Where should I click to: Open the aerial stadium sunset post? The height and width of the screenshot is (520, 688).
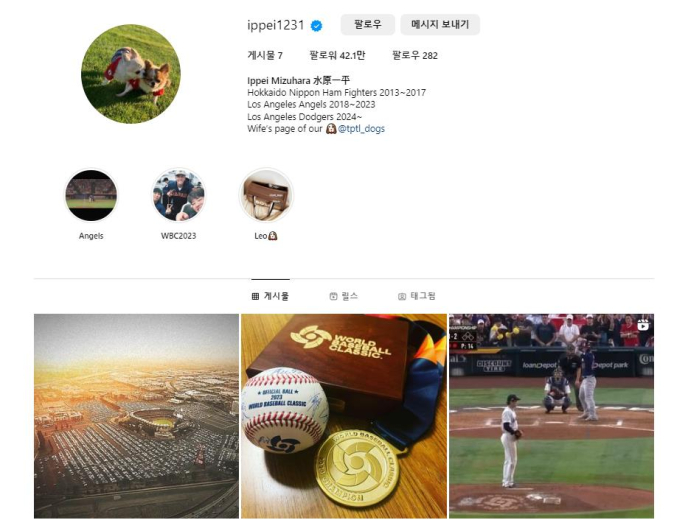point(136,416)
